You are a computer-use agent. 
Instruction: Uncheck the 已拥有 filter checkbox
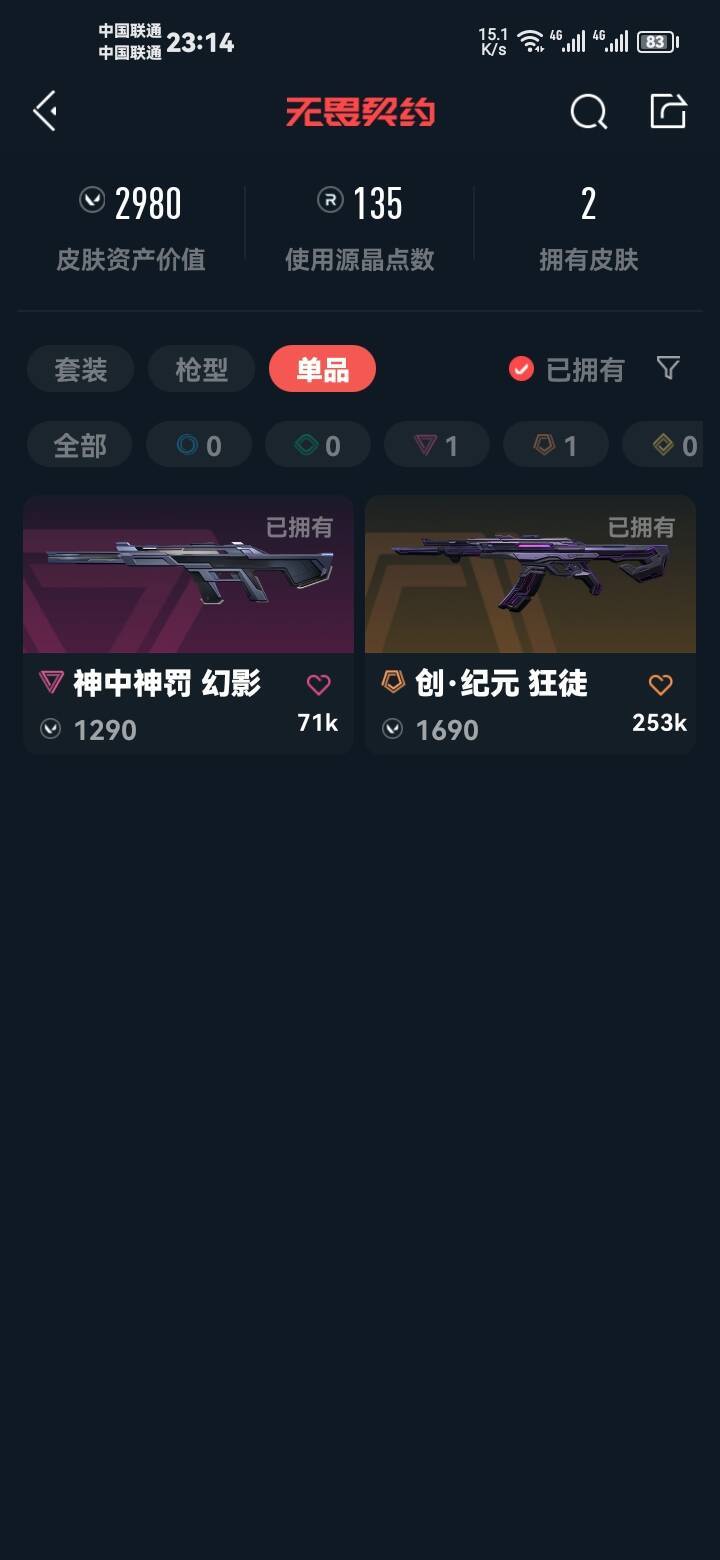521,369
